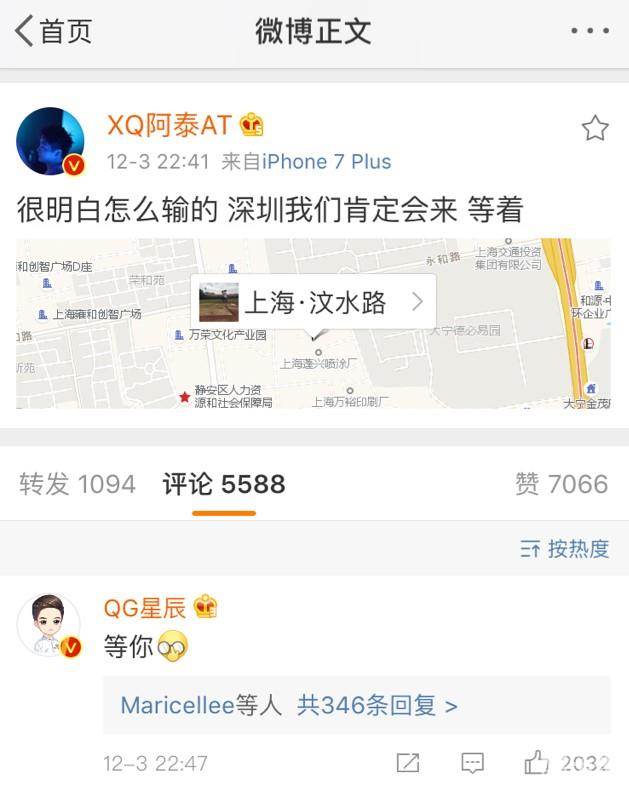Open the iPhone 7 Plus source link
The height and width of the screenshot is (787, 629).
(x=326, y=162)
